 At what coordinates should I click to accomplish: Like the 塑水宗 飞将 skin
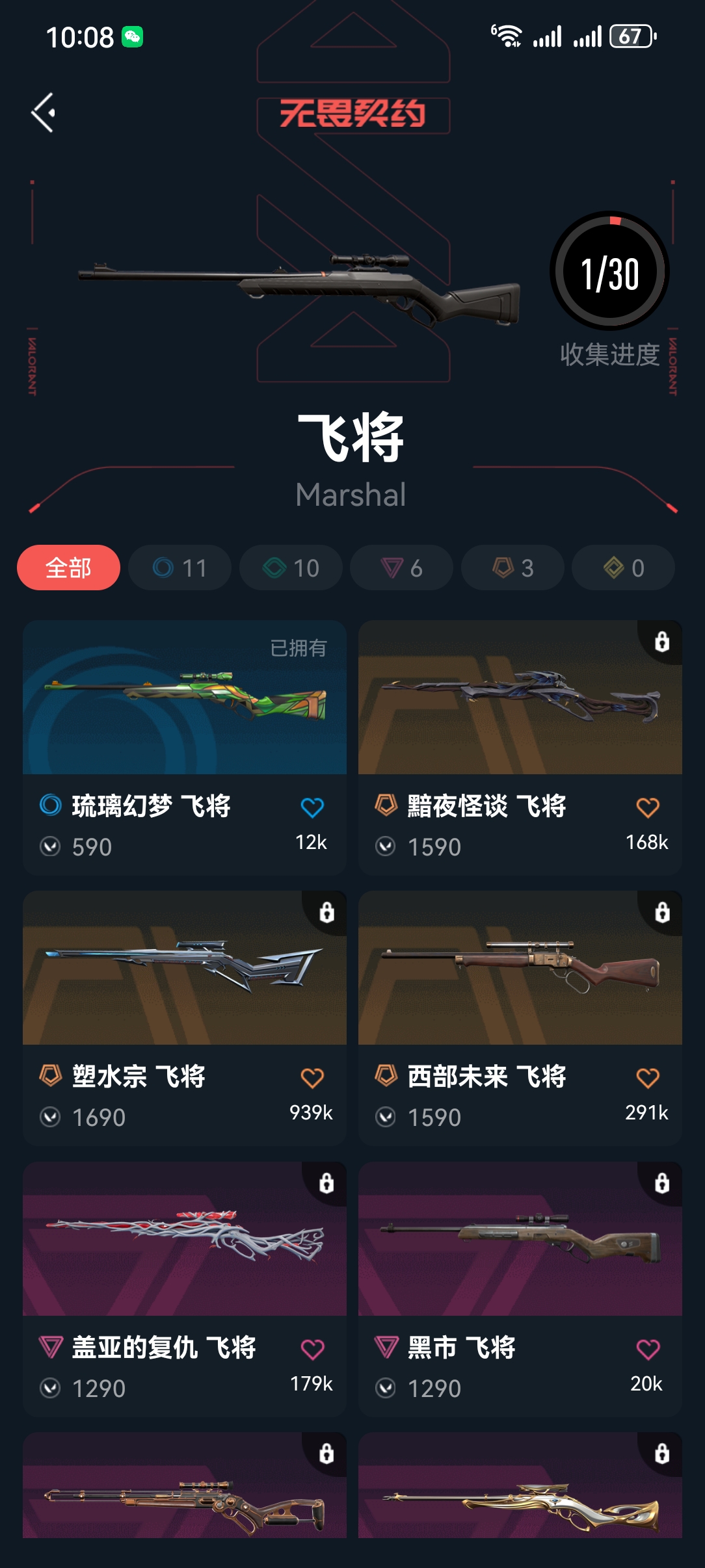[x=312, y=1078]
